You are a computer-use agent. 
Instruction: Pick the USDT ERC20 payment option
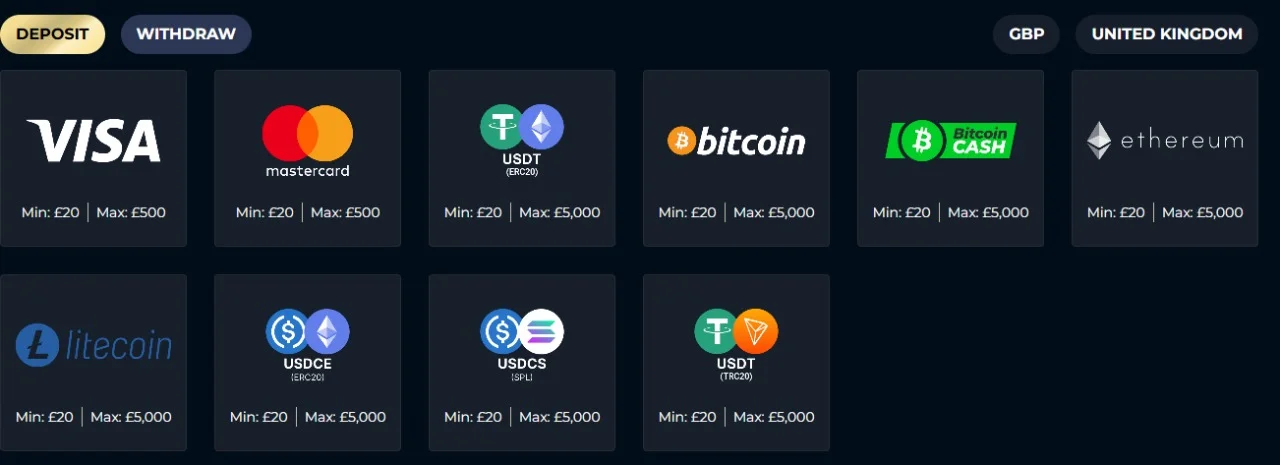coord(522,158)
